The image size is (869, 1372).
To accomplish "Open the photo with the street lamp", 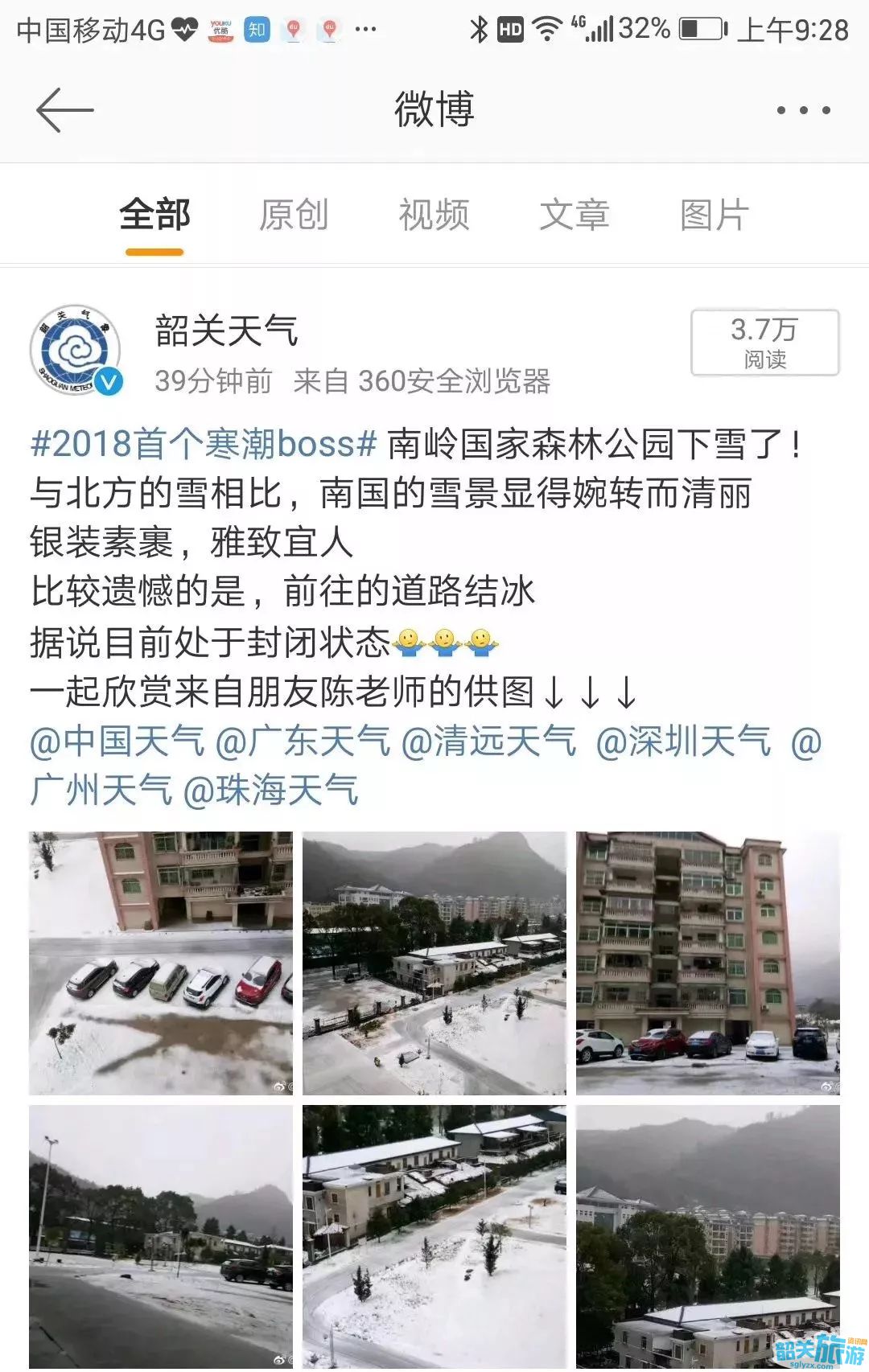I will click(161, 1236).
